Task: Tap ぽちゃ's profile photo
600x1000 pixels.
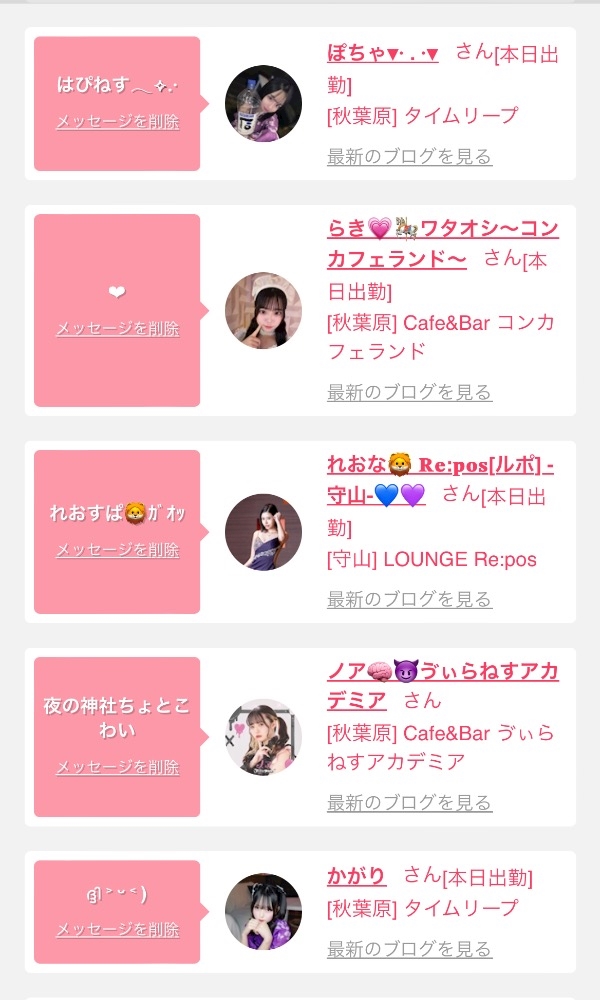Action: [263, 103]
